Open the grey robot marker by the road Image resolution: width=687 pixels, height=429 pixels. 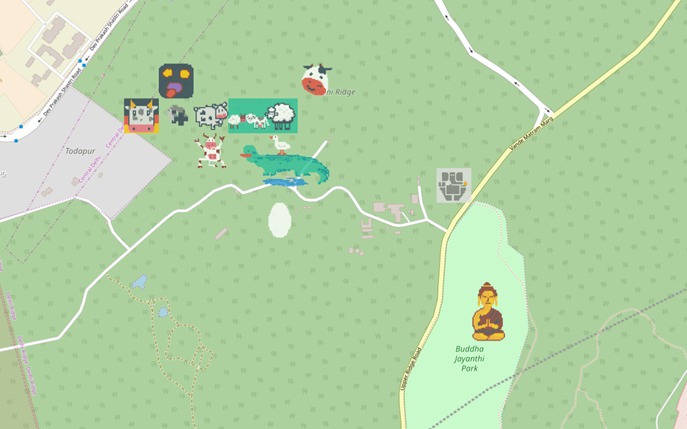[453, 185]
